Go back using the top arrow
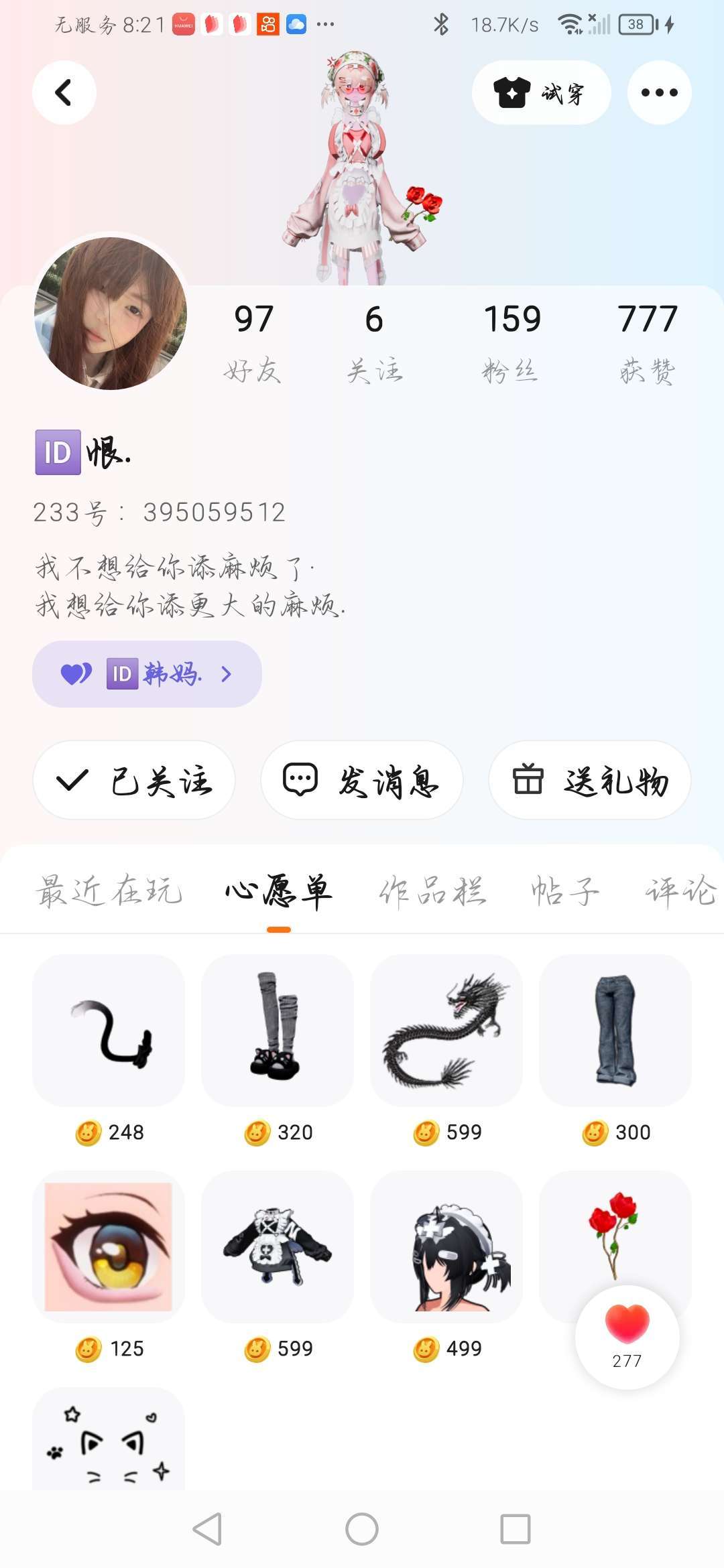This screenshot has width=724, height=1568. pyautogui.click(x=64, y=92)
